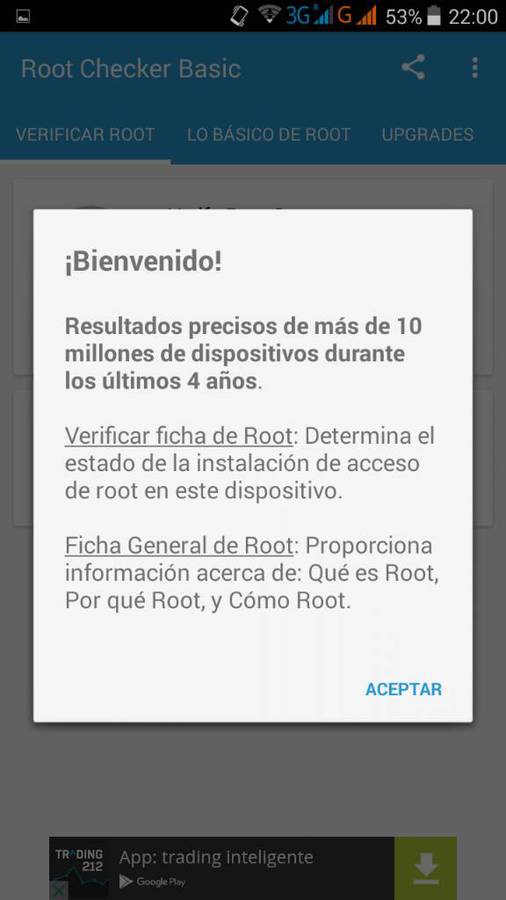Image resolution: width=506 pixels, height=900 pixels.
Task: Switch to LO BÁSICO DE ROOT tab
Action: click(268, 134)
